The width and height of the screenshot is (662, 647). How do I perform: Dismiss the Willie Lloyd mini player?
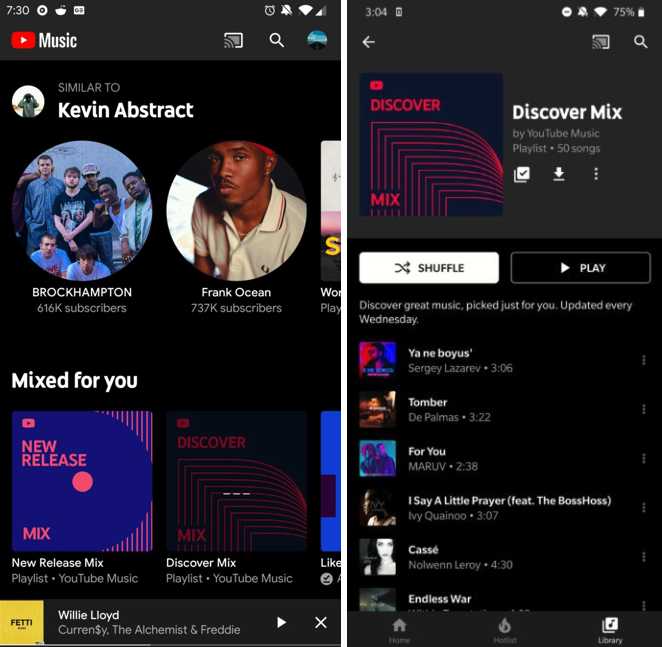click(321, 622)
